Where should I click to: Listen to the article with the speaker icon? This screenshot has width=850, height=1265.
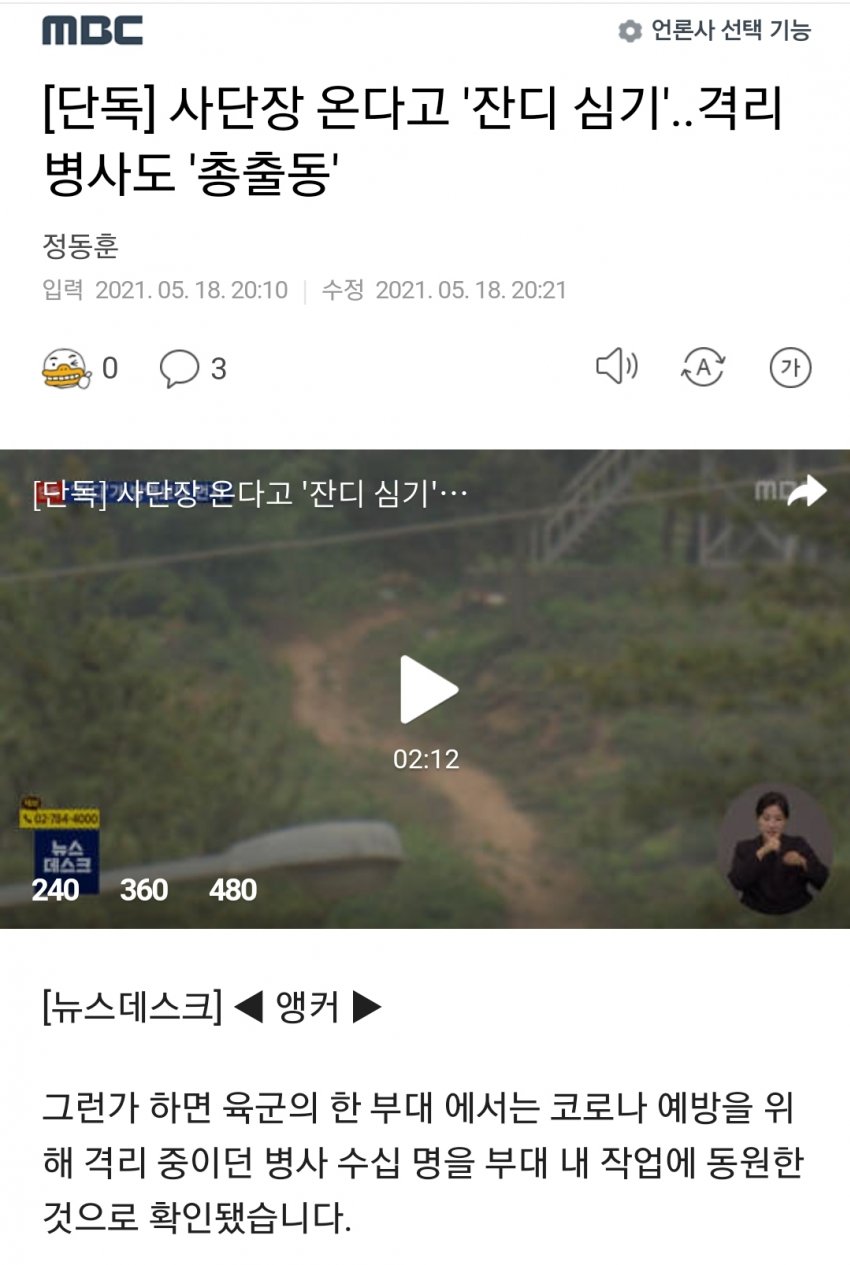tap(616, 367)
